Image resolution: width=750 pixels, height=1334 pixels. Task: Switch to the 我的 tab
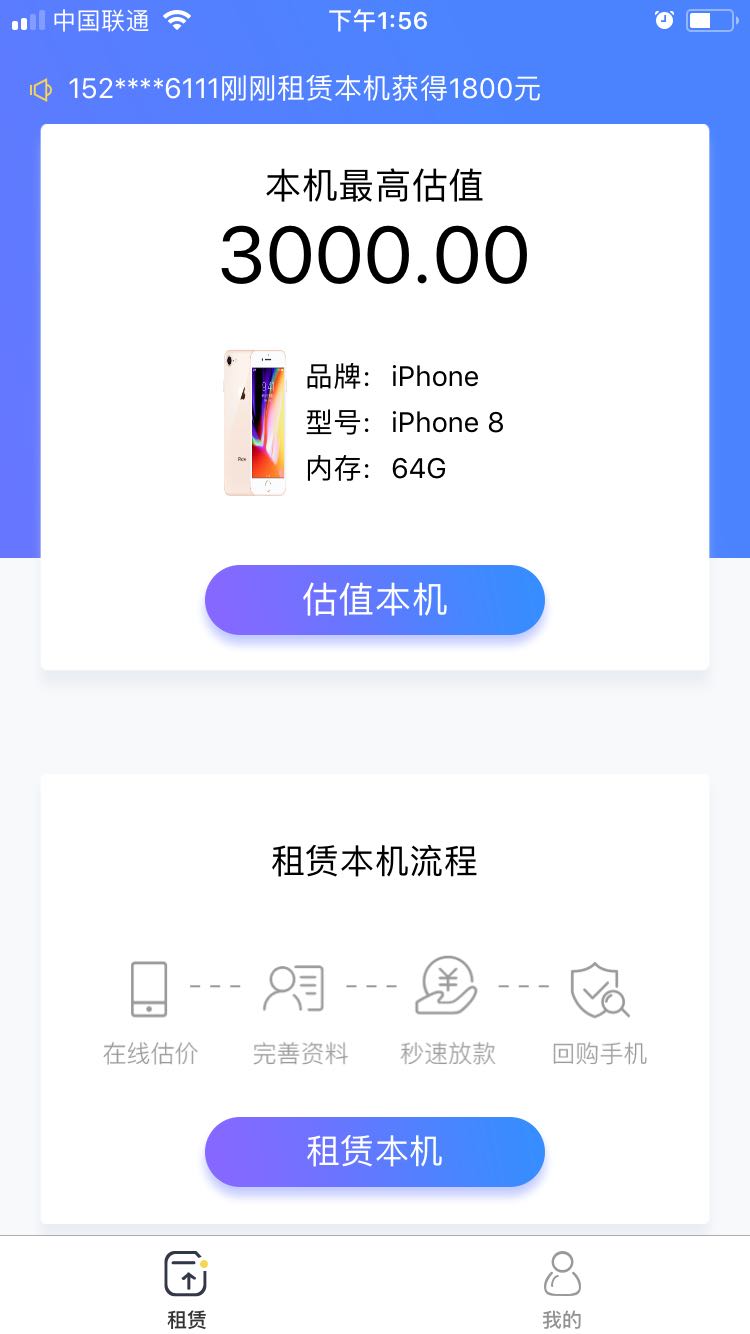(562, 1288)
